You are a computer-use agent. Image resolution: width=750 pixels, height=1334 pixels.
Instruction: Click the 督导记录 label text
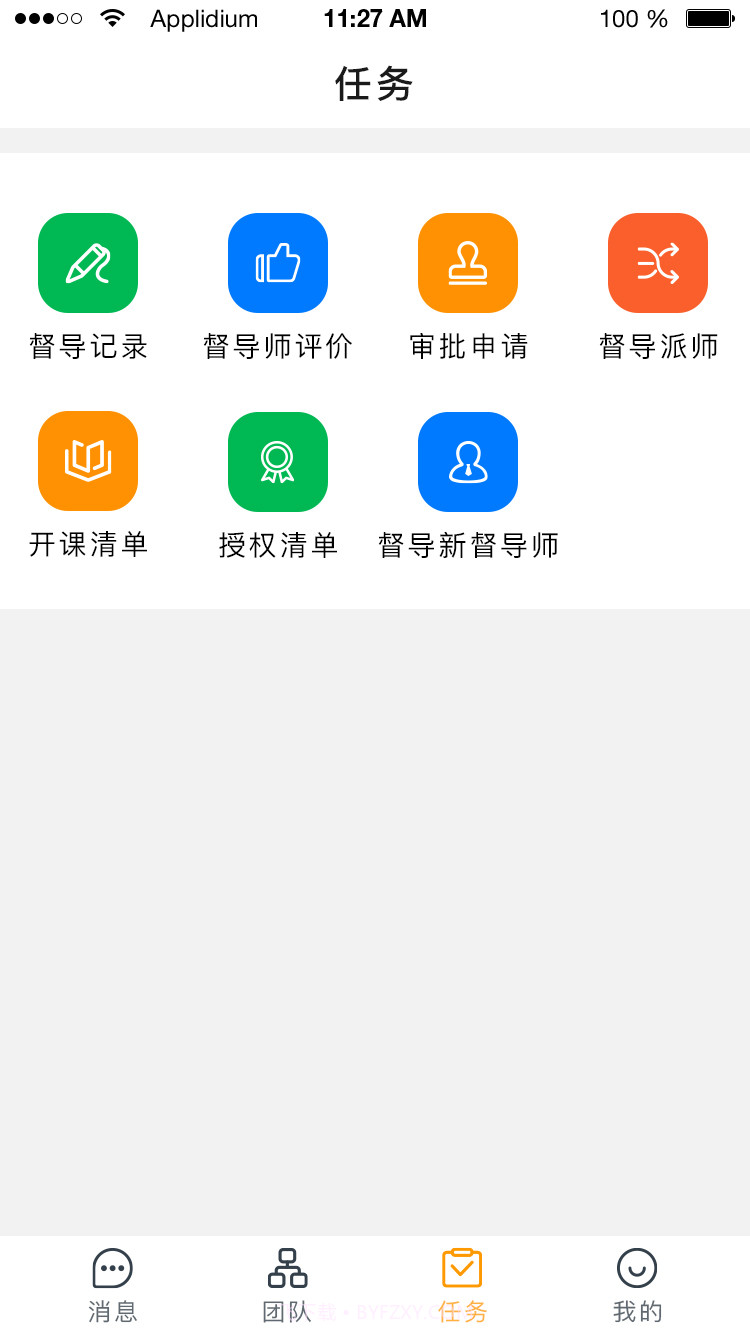tap(88, 346)
